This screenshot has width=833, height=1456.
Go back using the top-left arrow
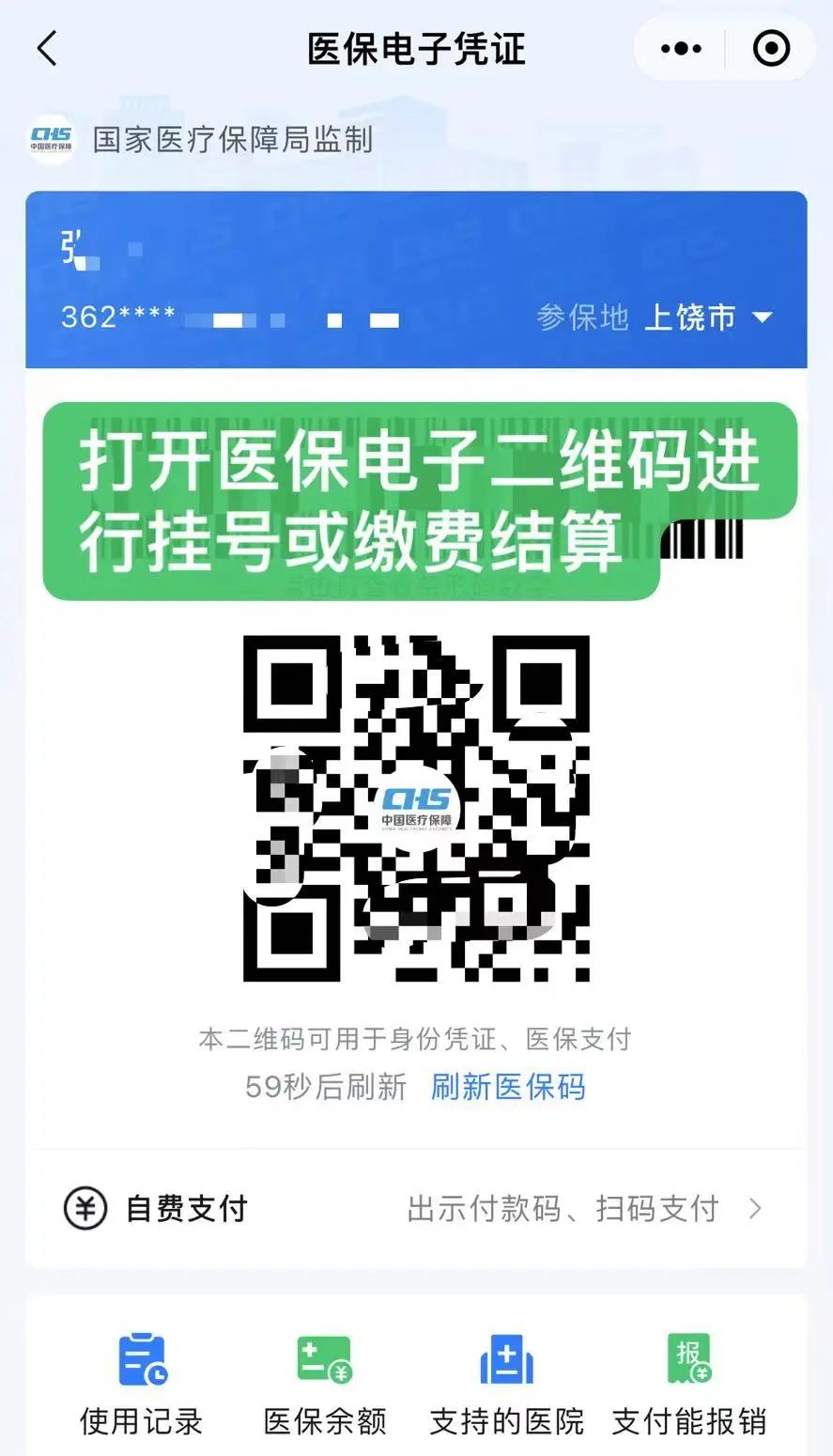[47, 49]
